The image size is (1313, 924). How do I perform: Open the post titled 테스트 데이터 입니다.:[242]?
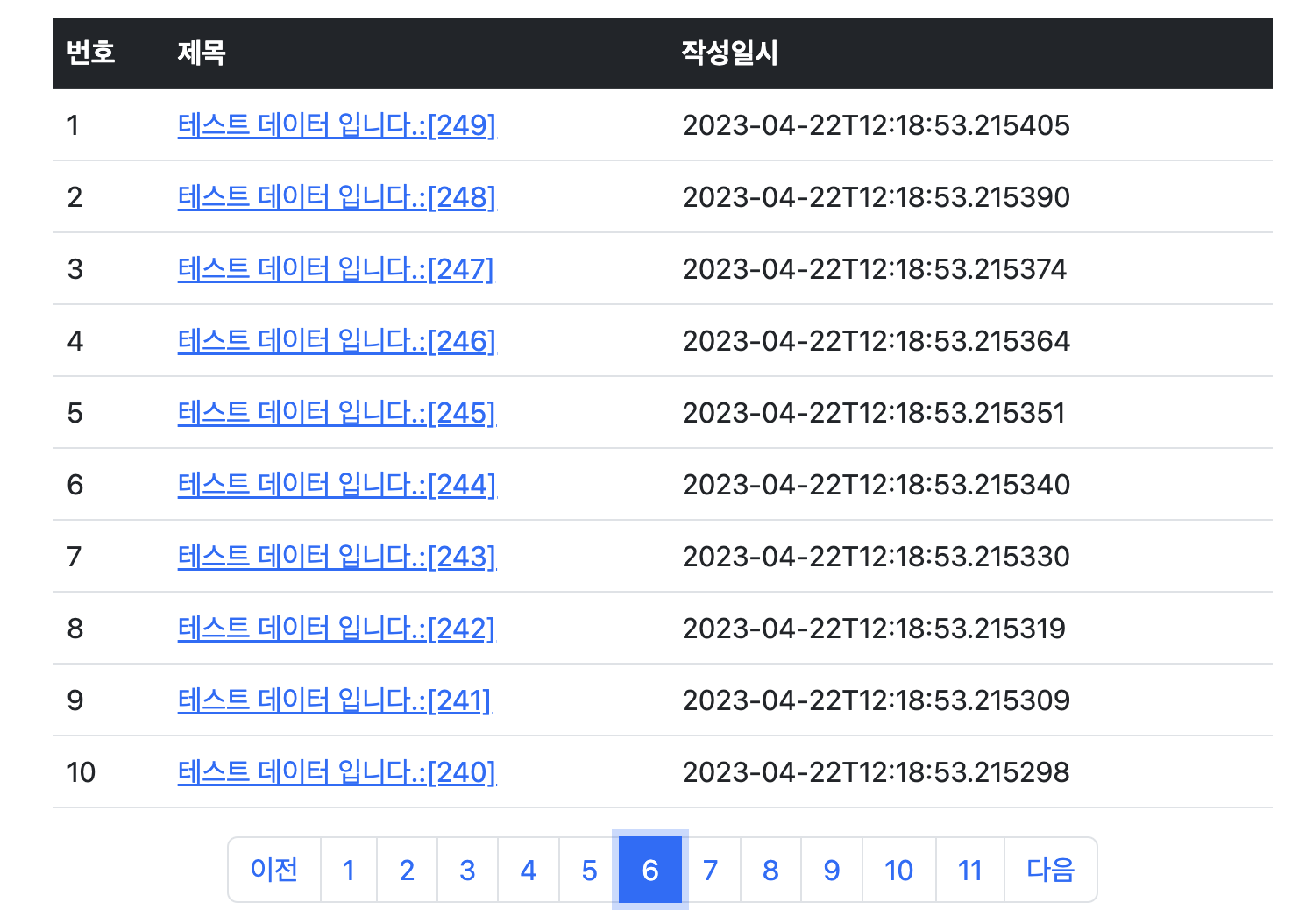(337, 629)
